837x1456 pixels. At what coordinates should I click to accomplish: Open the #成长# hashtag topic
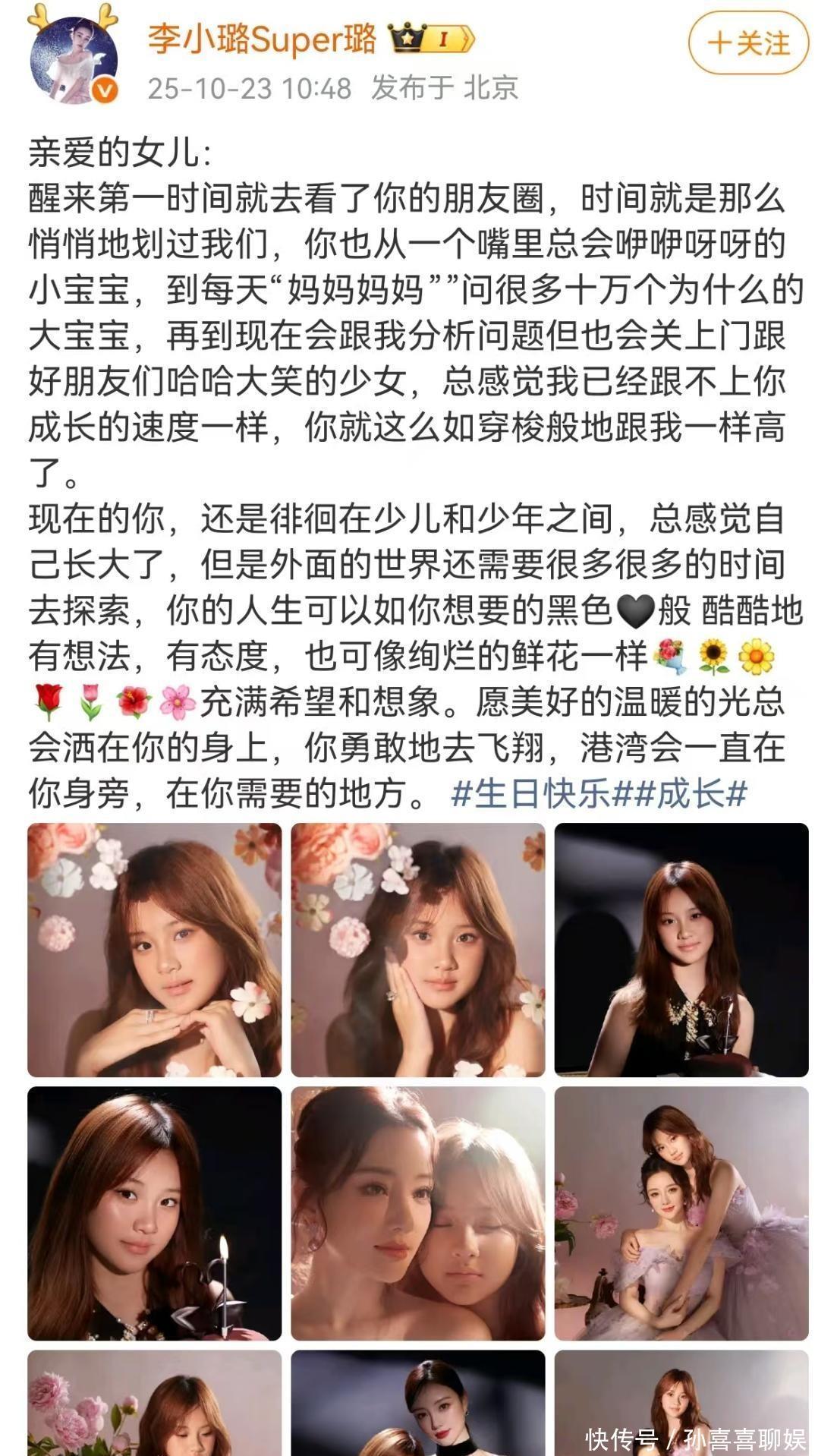click(691, 794)
